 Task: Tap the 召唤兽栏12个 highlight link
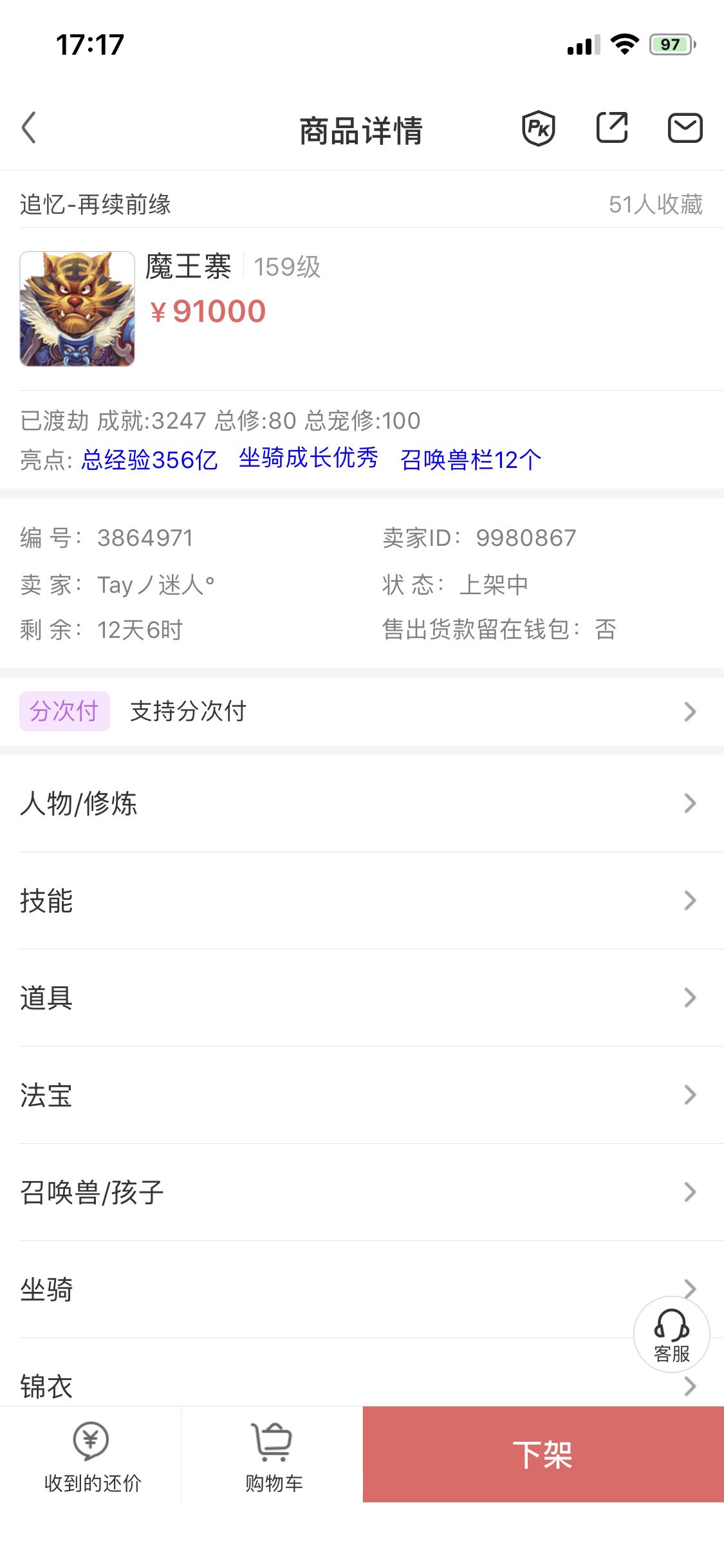coord(470,460)
